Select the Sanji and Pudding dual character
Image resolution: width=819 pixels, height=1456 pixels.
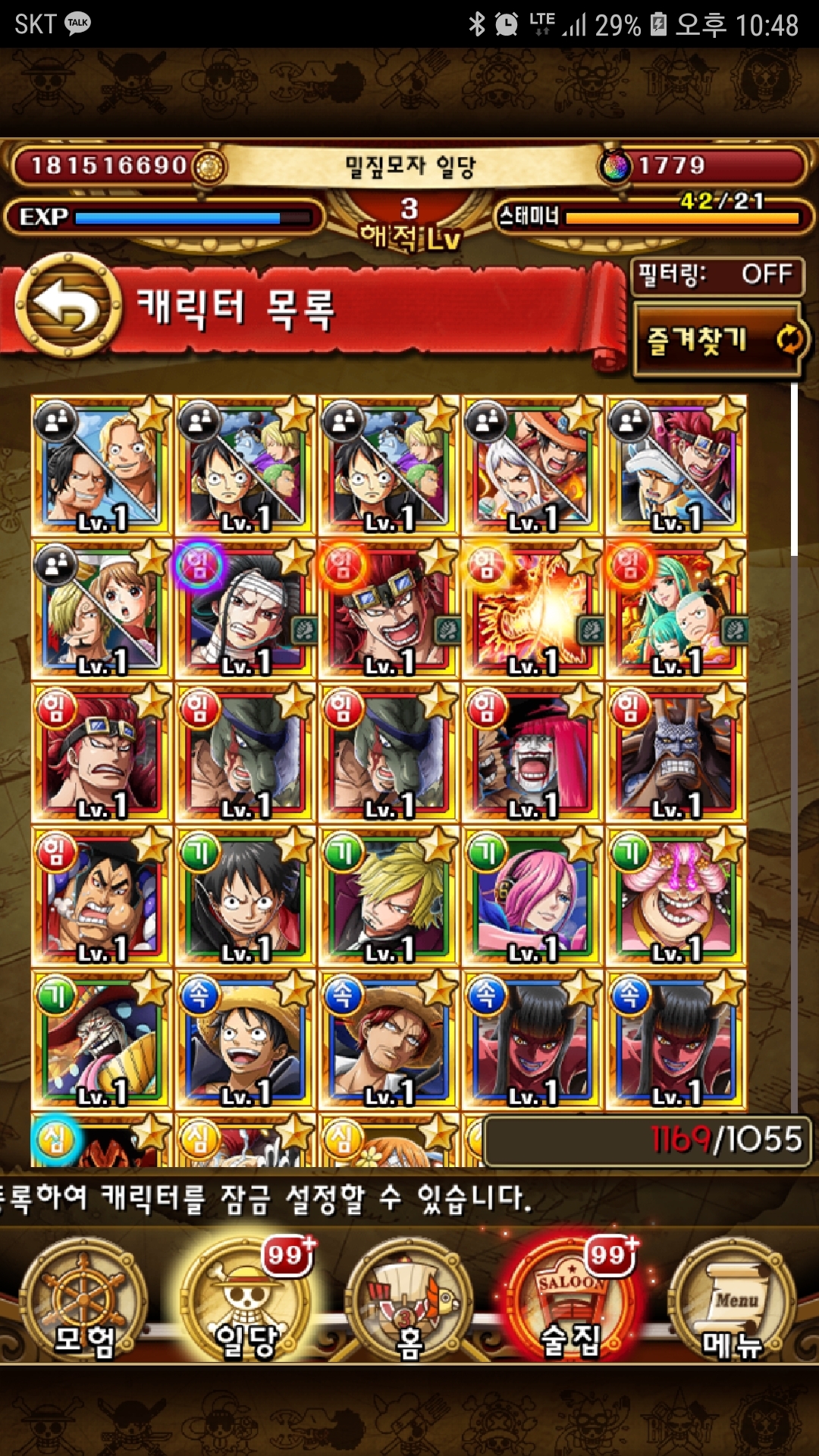point(101,609)
